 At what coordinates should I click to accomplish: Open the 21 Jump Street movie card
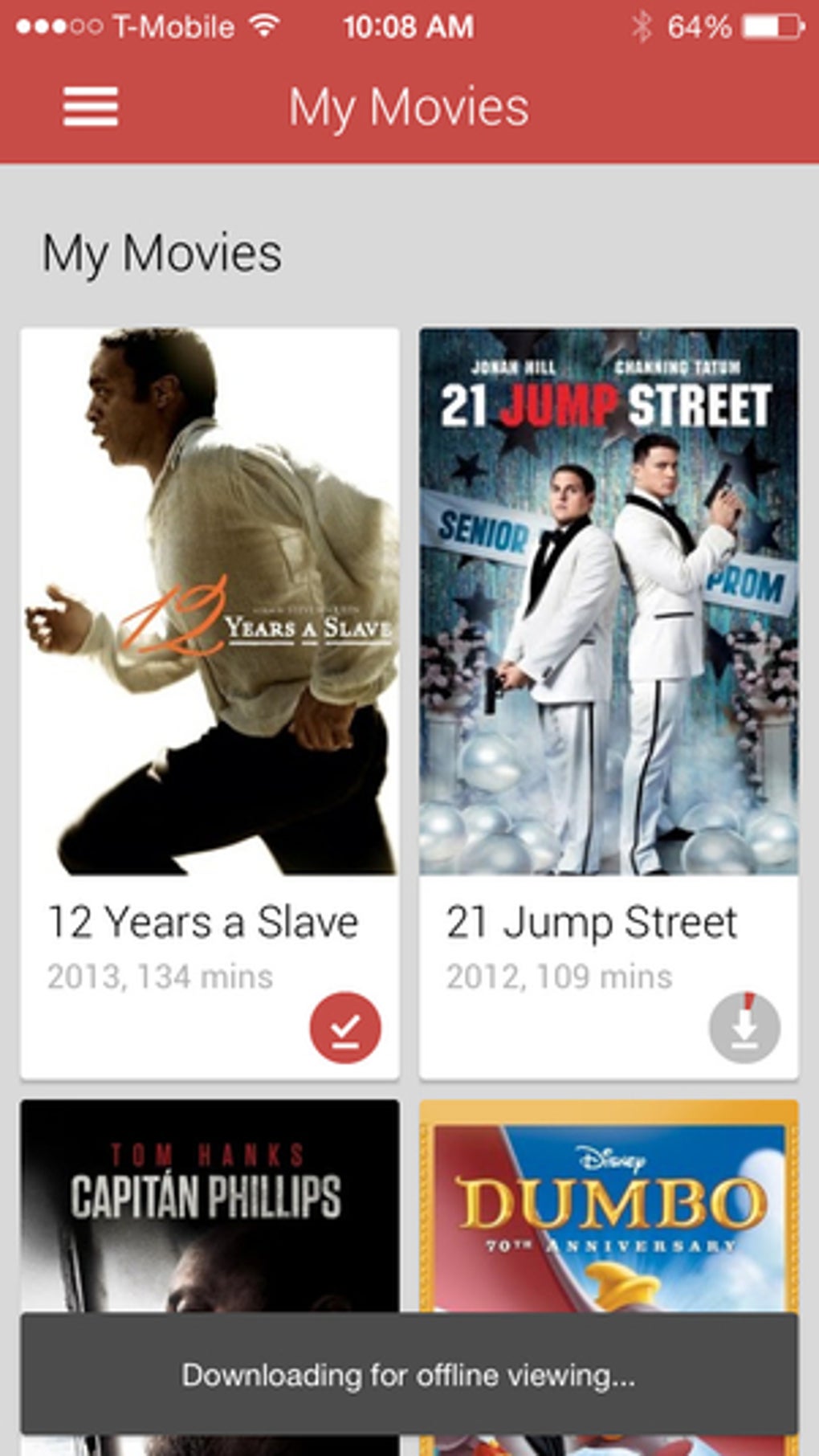pos(609,703)
